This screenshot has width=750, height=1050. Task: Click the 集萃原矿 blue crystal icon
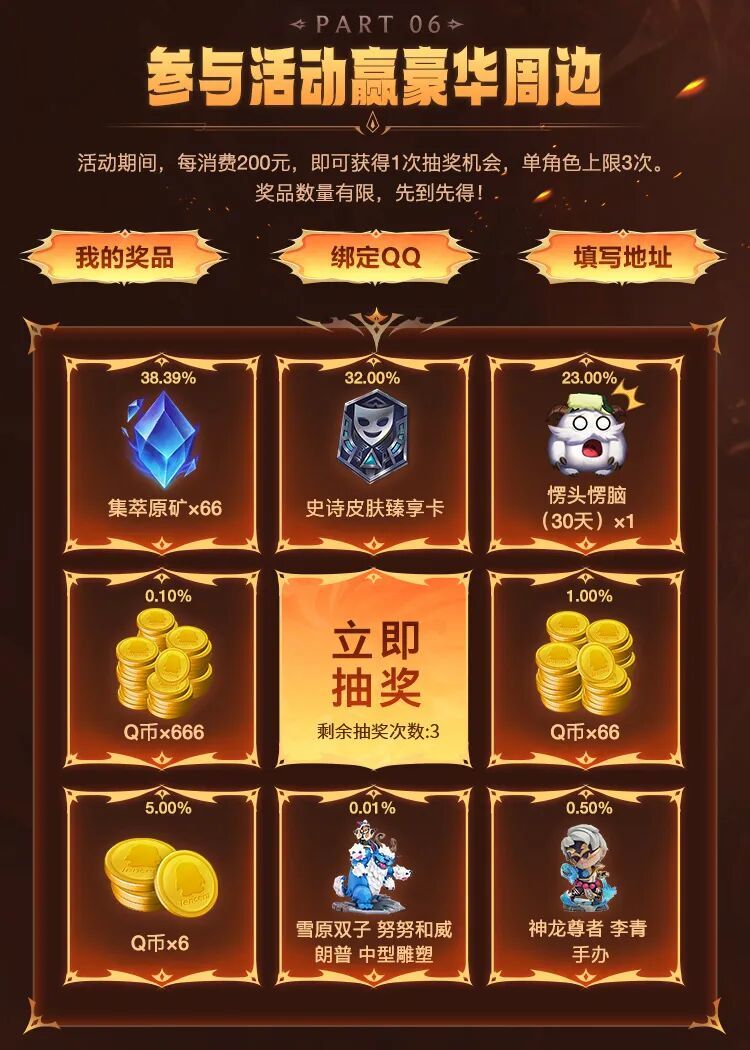point(152,438)
